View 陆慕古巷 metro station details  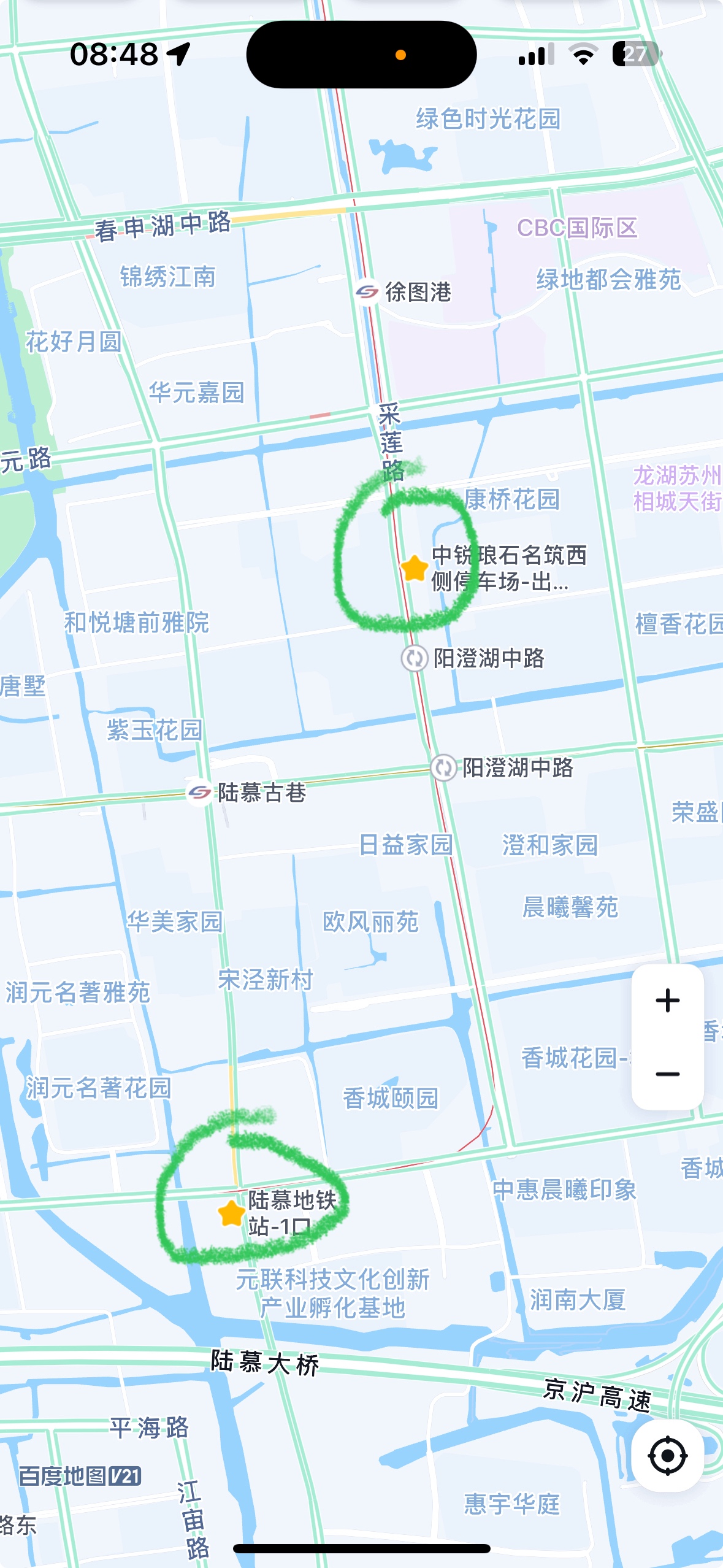199,793
